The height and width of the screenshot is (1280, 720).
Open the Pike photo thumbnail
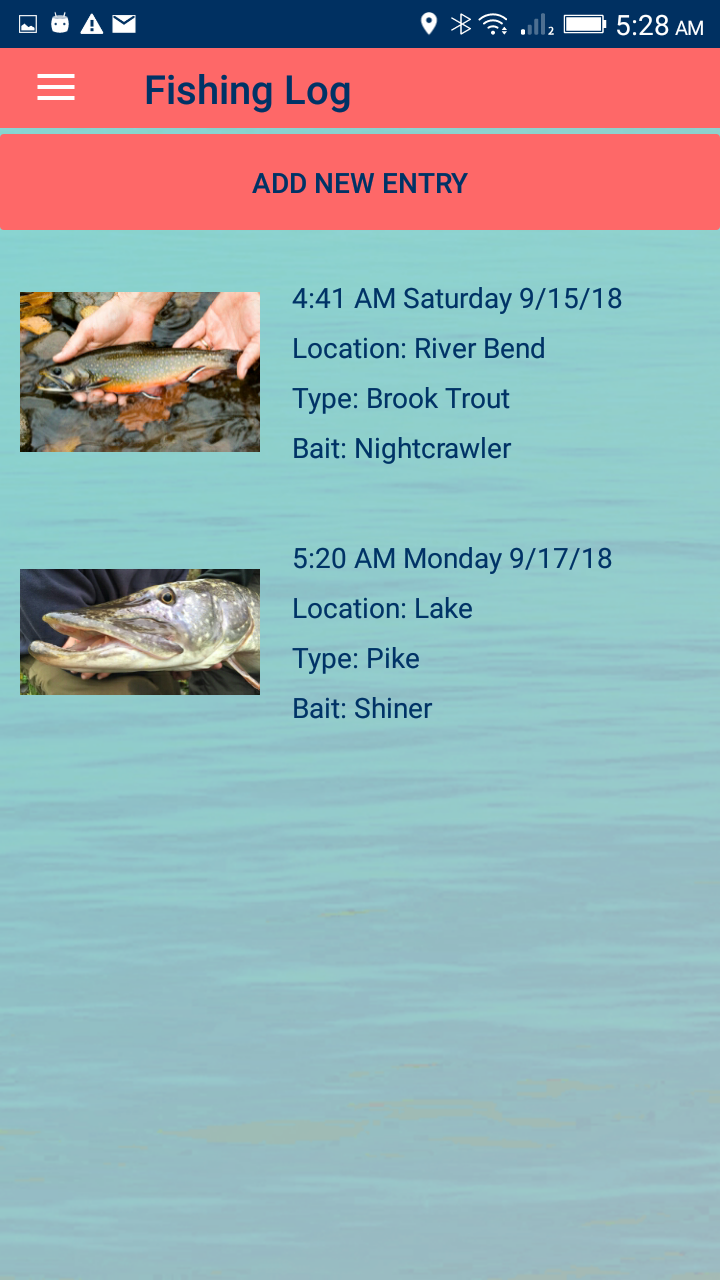pyautogui.click(x=139, y=631)
